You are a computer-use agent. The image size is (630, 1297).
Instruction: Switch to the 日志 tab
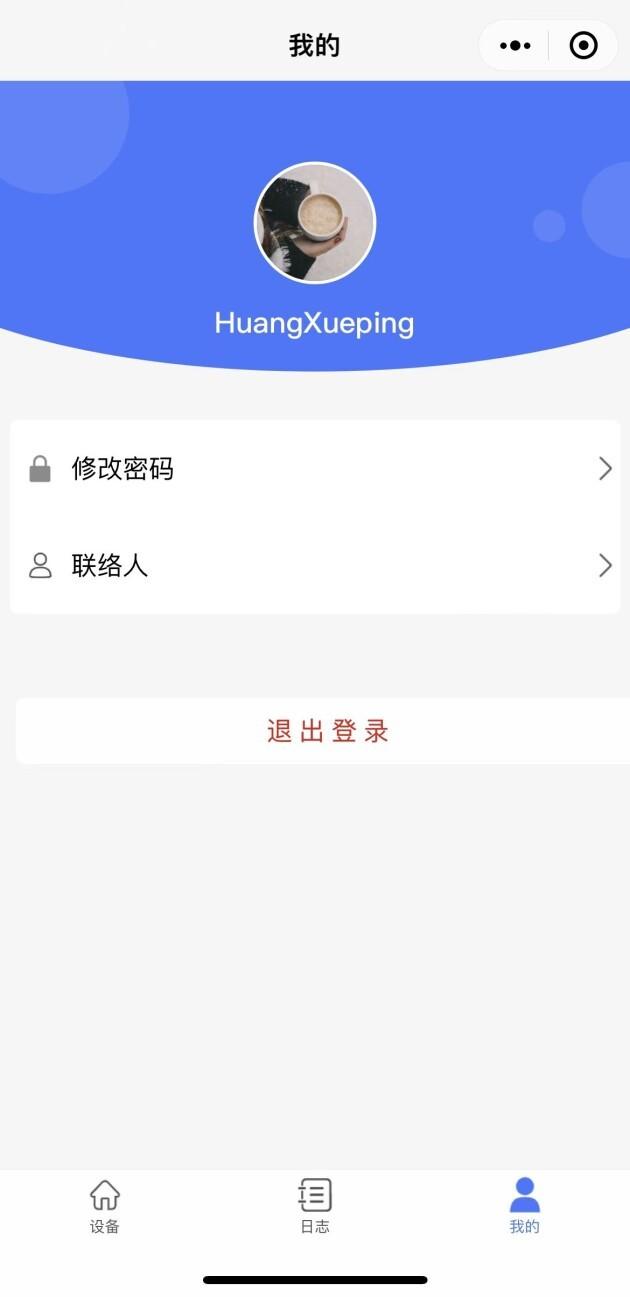(315, 1206)
